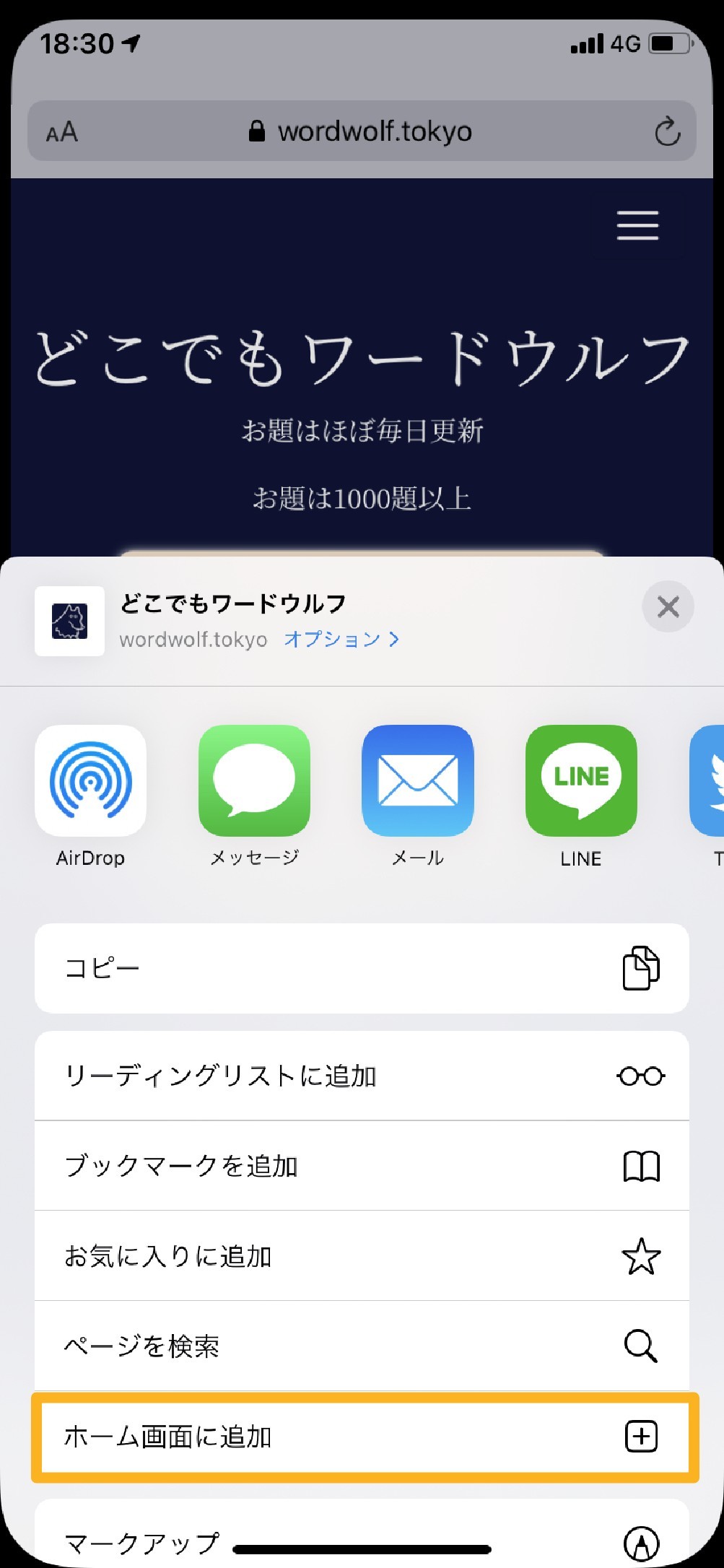Open the AA text size menu
Image resolution: width=724 pixels, height=1568 pixels.
[x=62, y=131]
